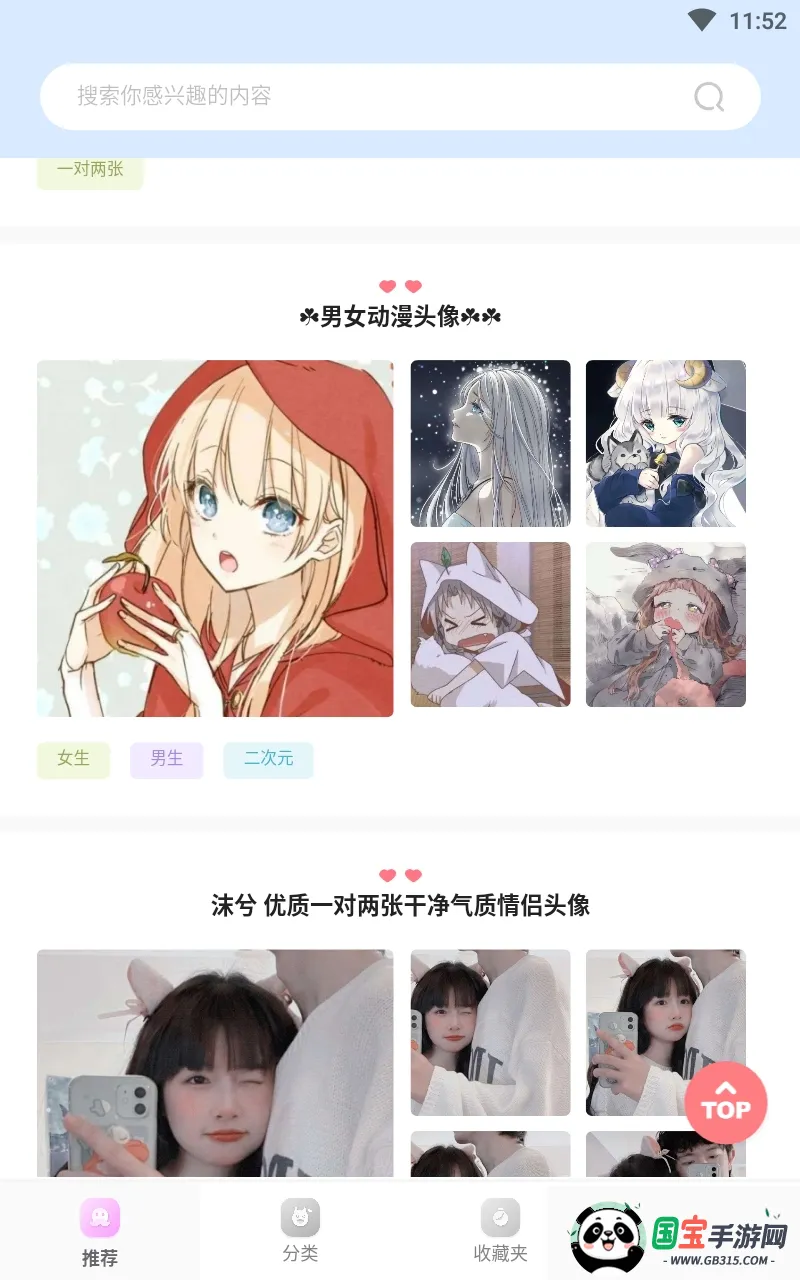Filter by the 男生 tag
Image resolution: width=800 pixels, height=1280 pixels.
166,759
